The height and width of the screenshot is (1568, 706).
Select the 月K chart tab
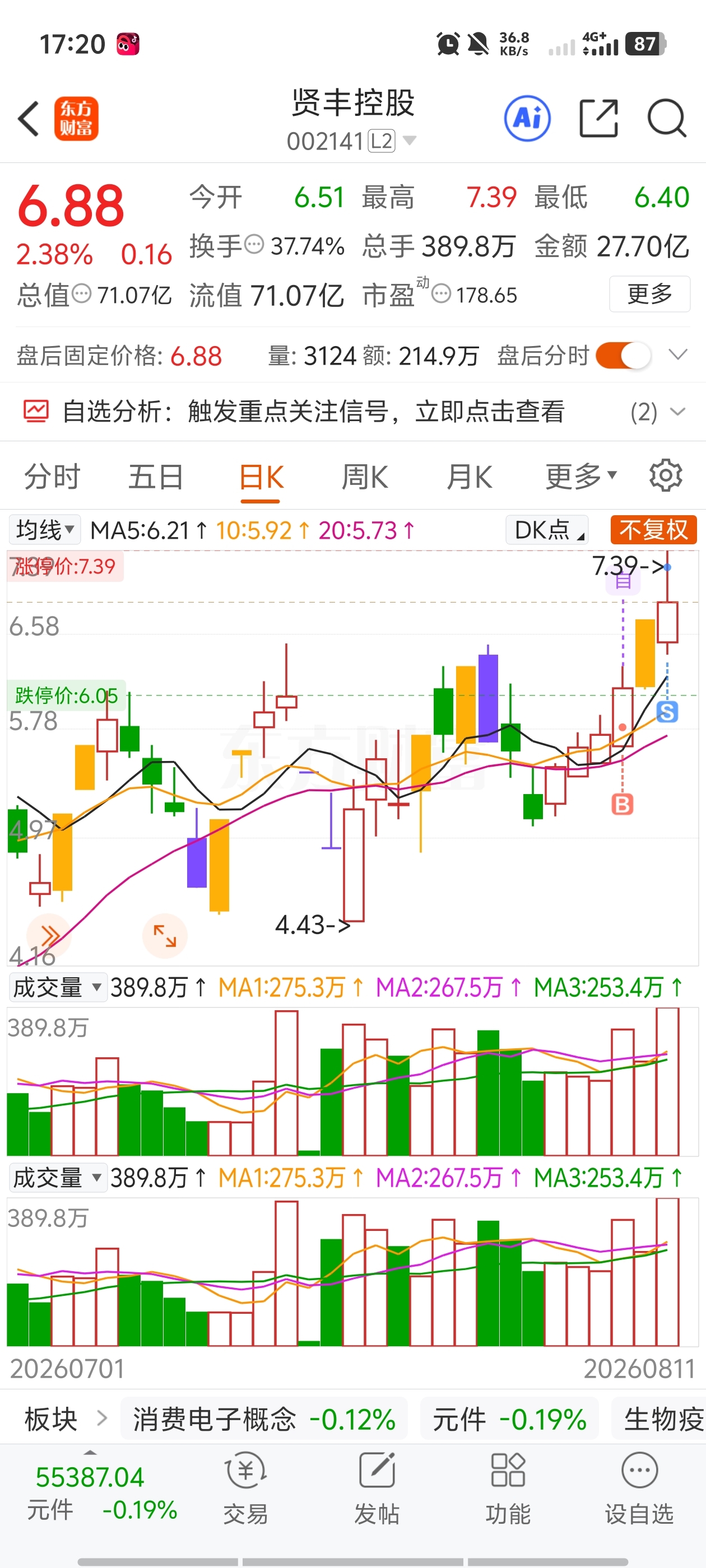[469, 477]
